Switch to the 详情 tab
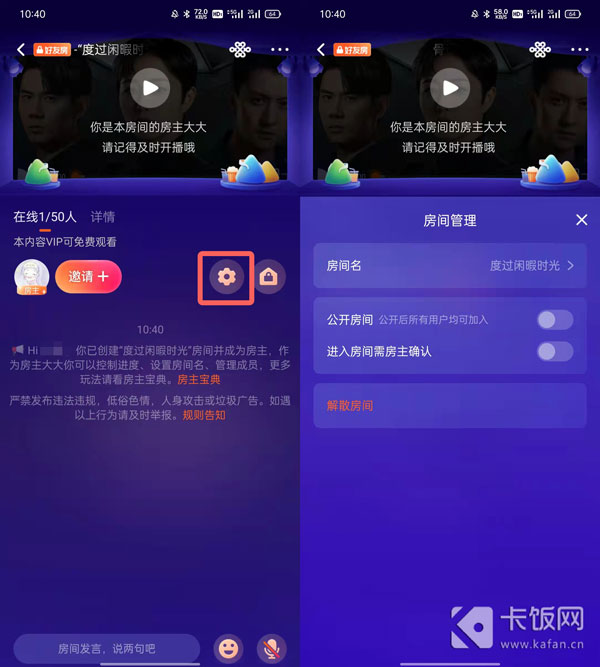This screenshot has width=600, height=667. (x=103, y=217)
